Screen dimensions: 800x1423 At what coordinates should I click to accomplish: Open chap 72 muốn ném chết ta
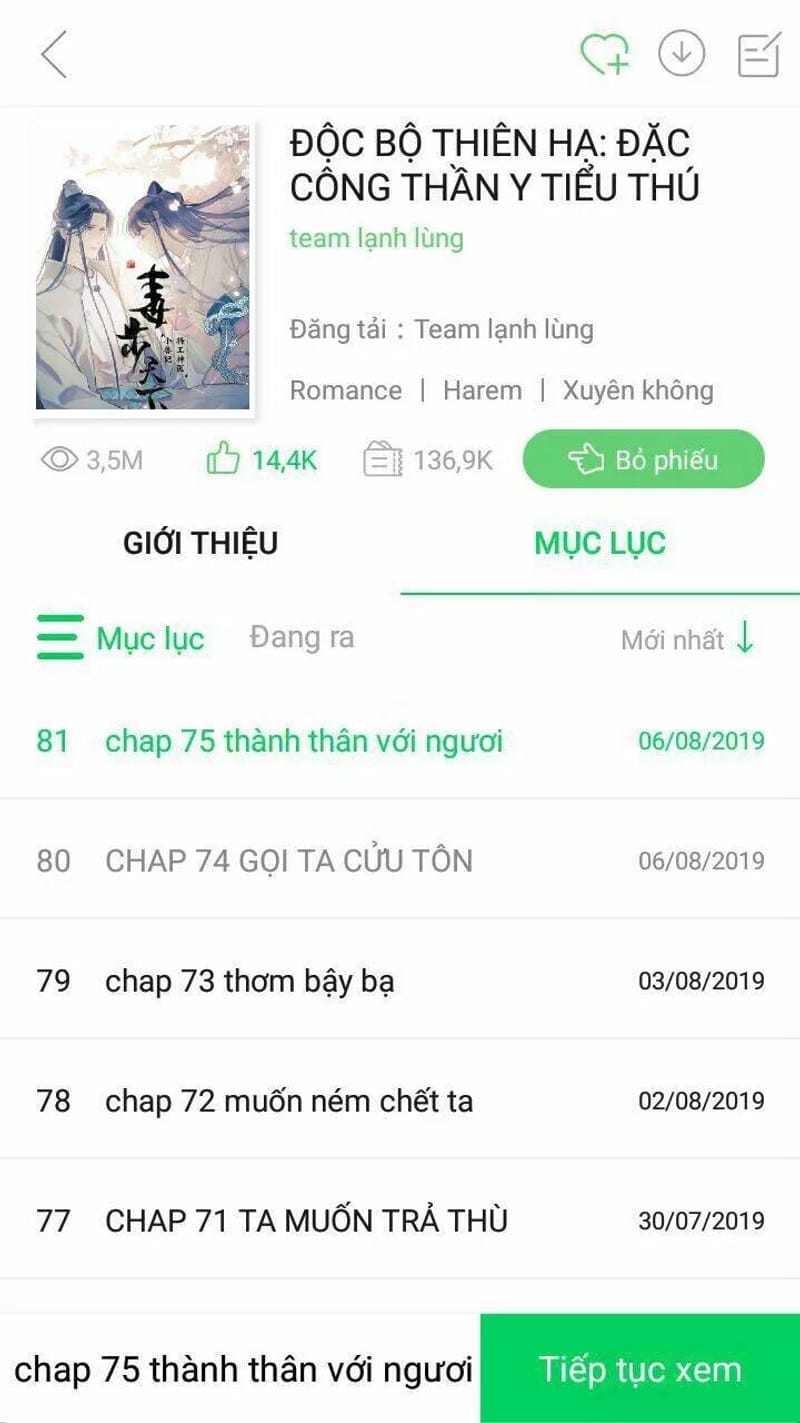[400, 1100]
